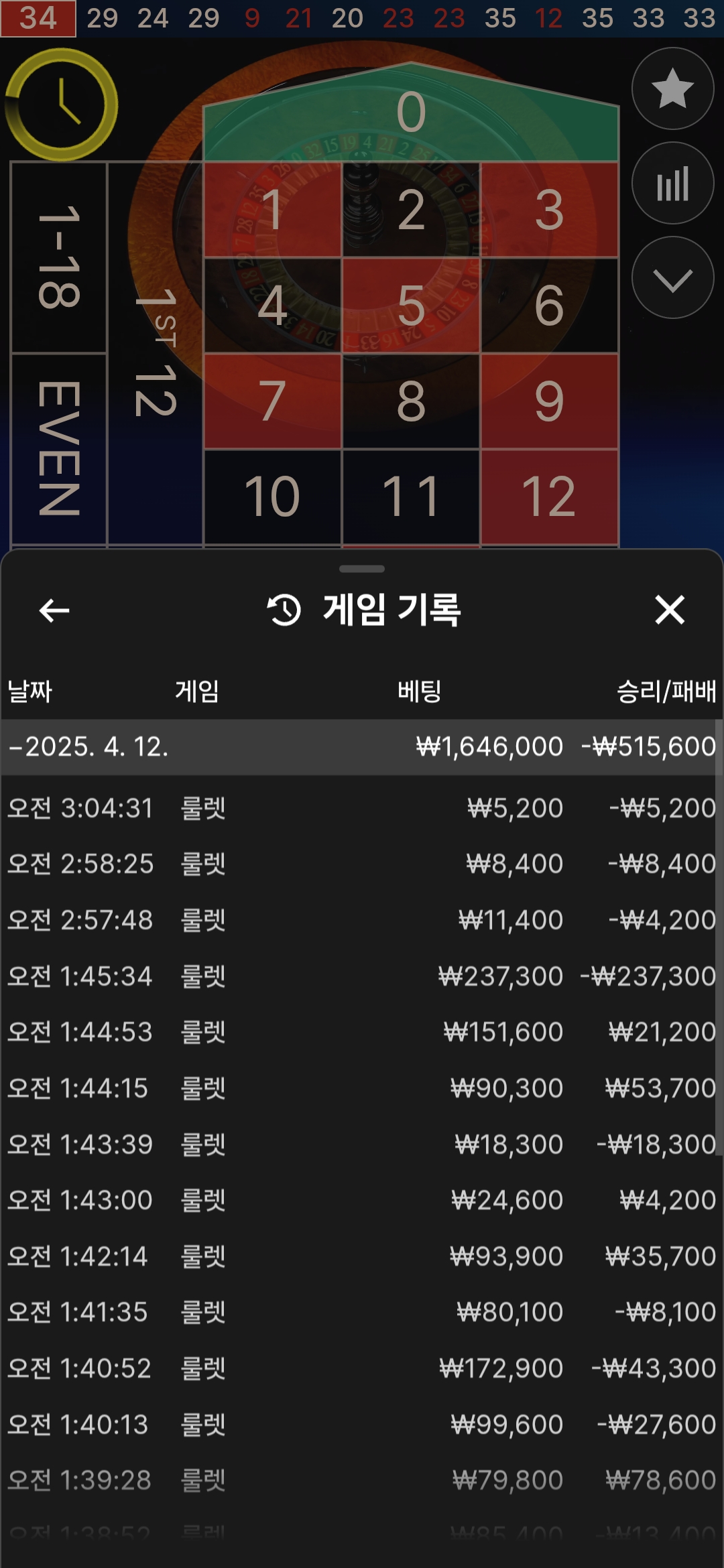Image resolution: width=724 pixels, height=1568 pixels.
Task: Bet on the 1-18 field
Action: click(x=59, y=257)
